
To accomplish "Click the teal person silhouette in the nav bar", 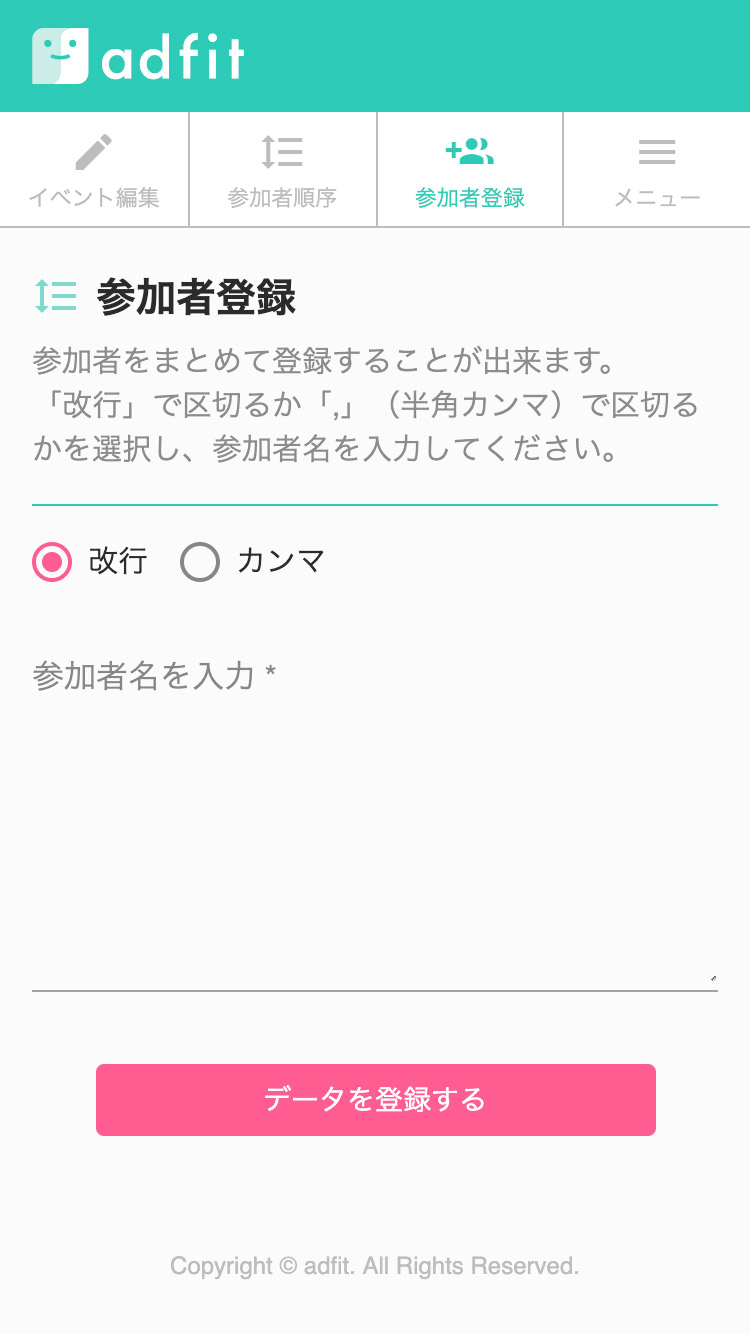I will pyautogui.click(x=478, y=152).
